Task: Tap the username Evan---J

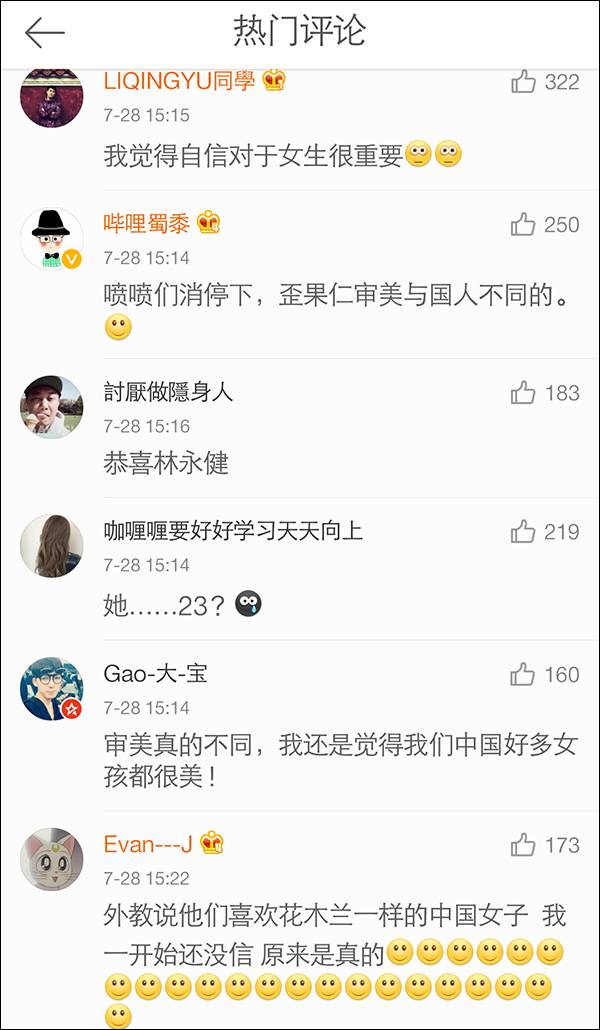Action: tap(147, 844)
